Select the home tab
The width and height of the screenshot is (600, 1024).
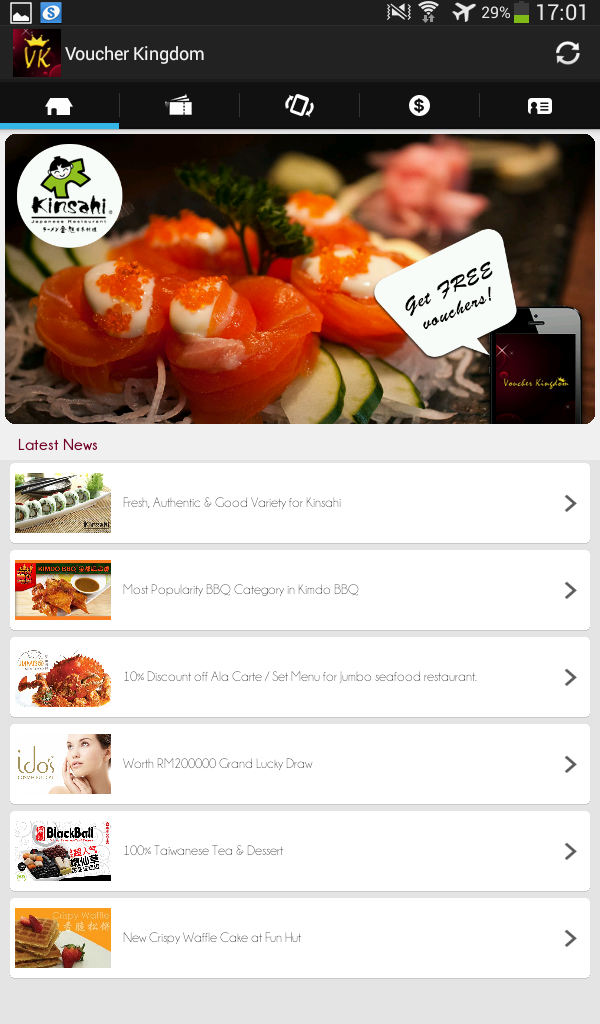[59, 106]
